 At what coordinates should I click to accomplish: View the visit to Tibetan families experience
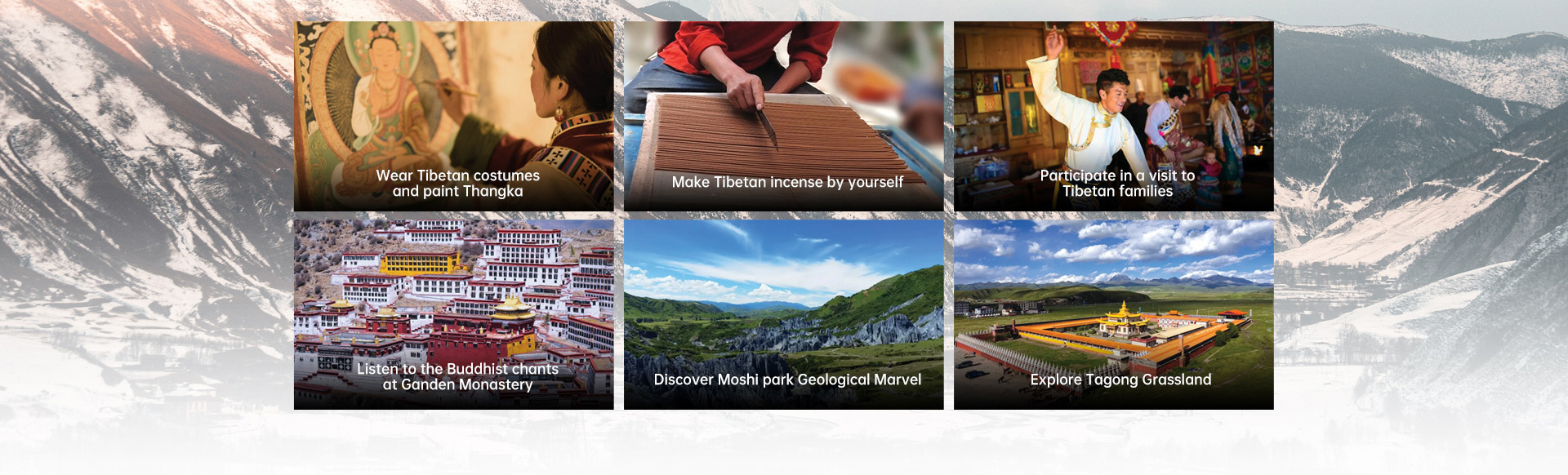tap(1113, 117)
